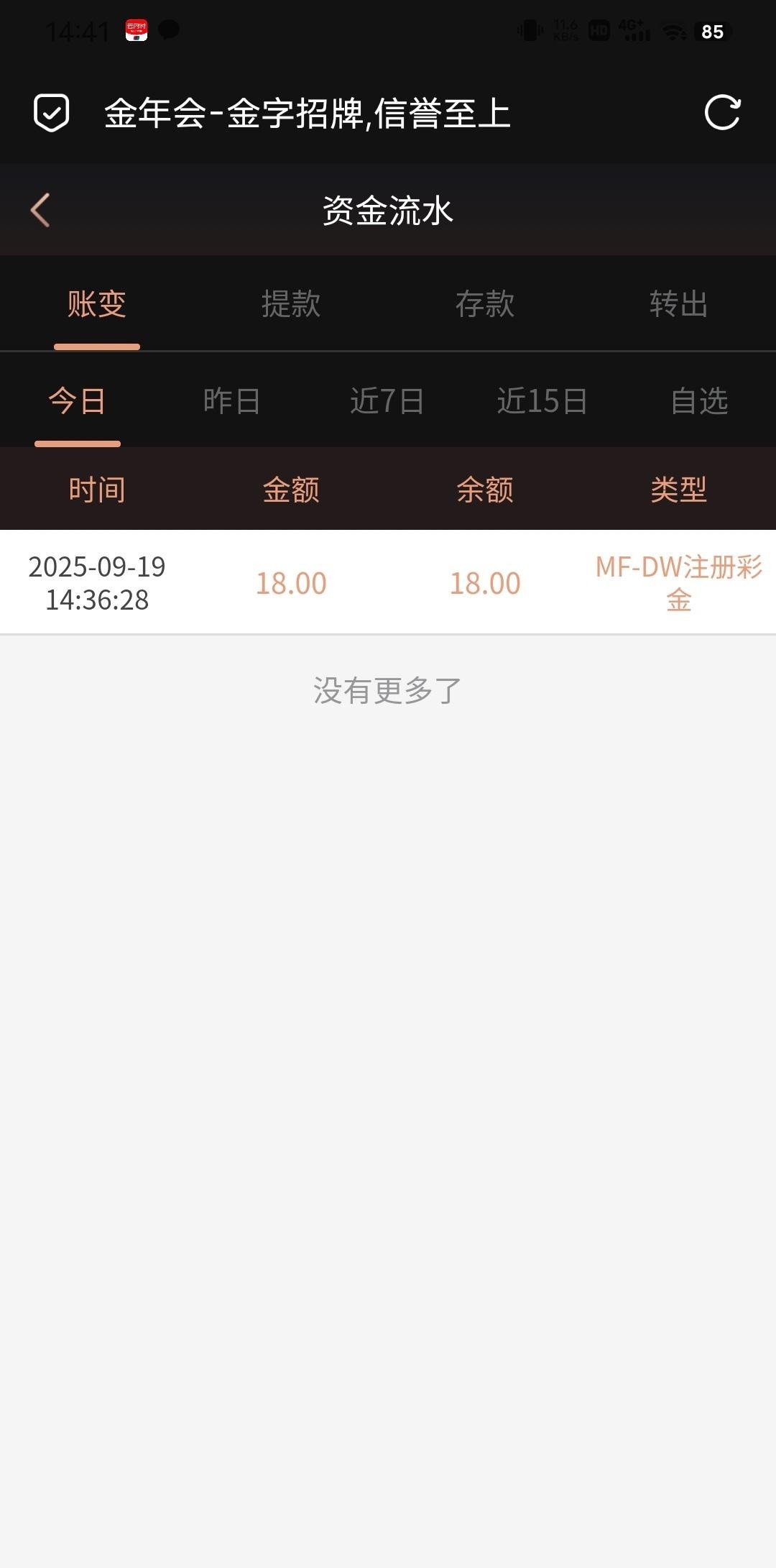Show records for 近15日

[x=542, y=401]
